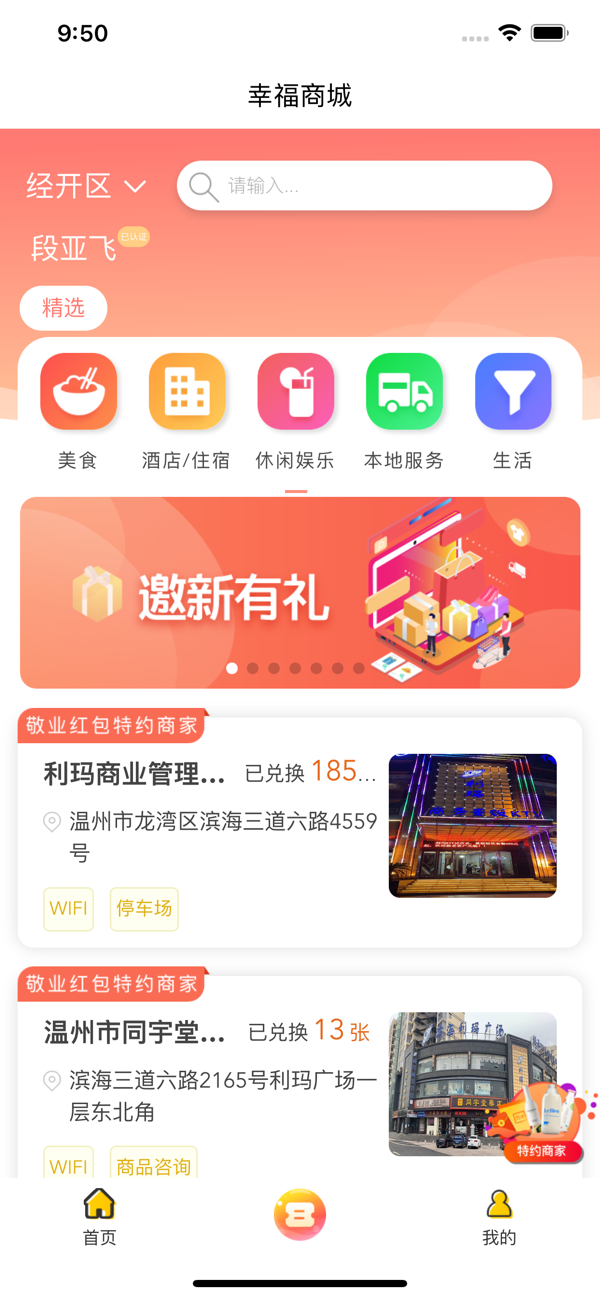Viewport: 600px width, 1299px height.
Task: Open the 邀新有礼 banner
Action: [x=300, y=592]
